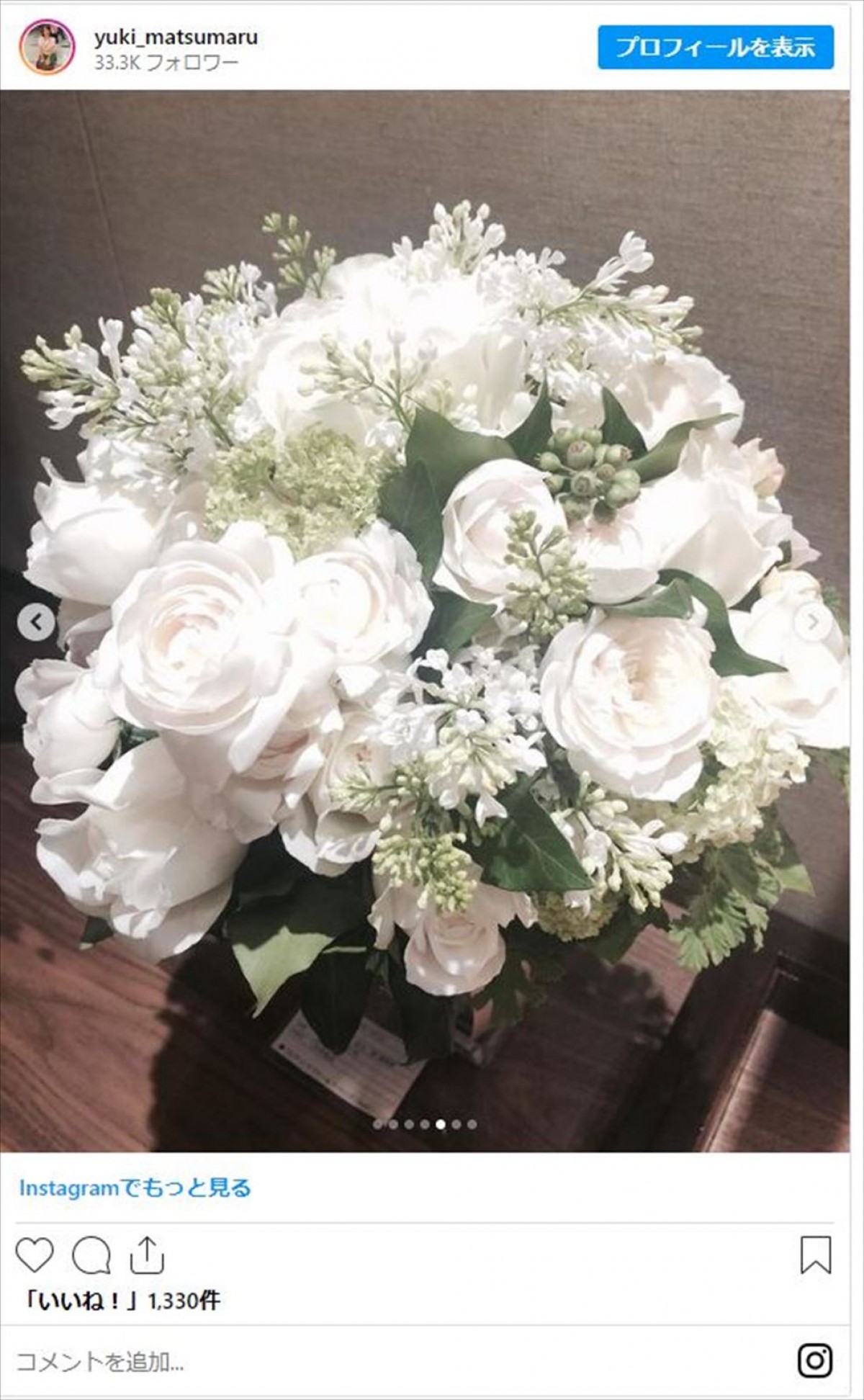Open the yuki_matsumaru username link
The height and width of the screenshot is (1400, 864).
point(176,37)
